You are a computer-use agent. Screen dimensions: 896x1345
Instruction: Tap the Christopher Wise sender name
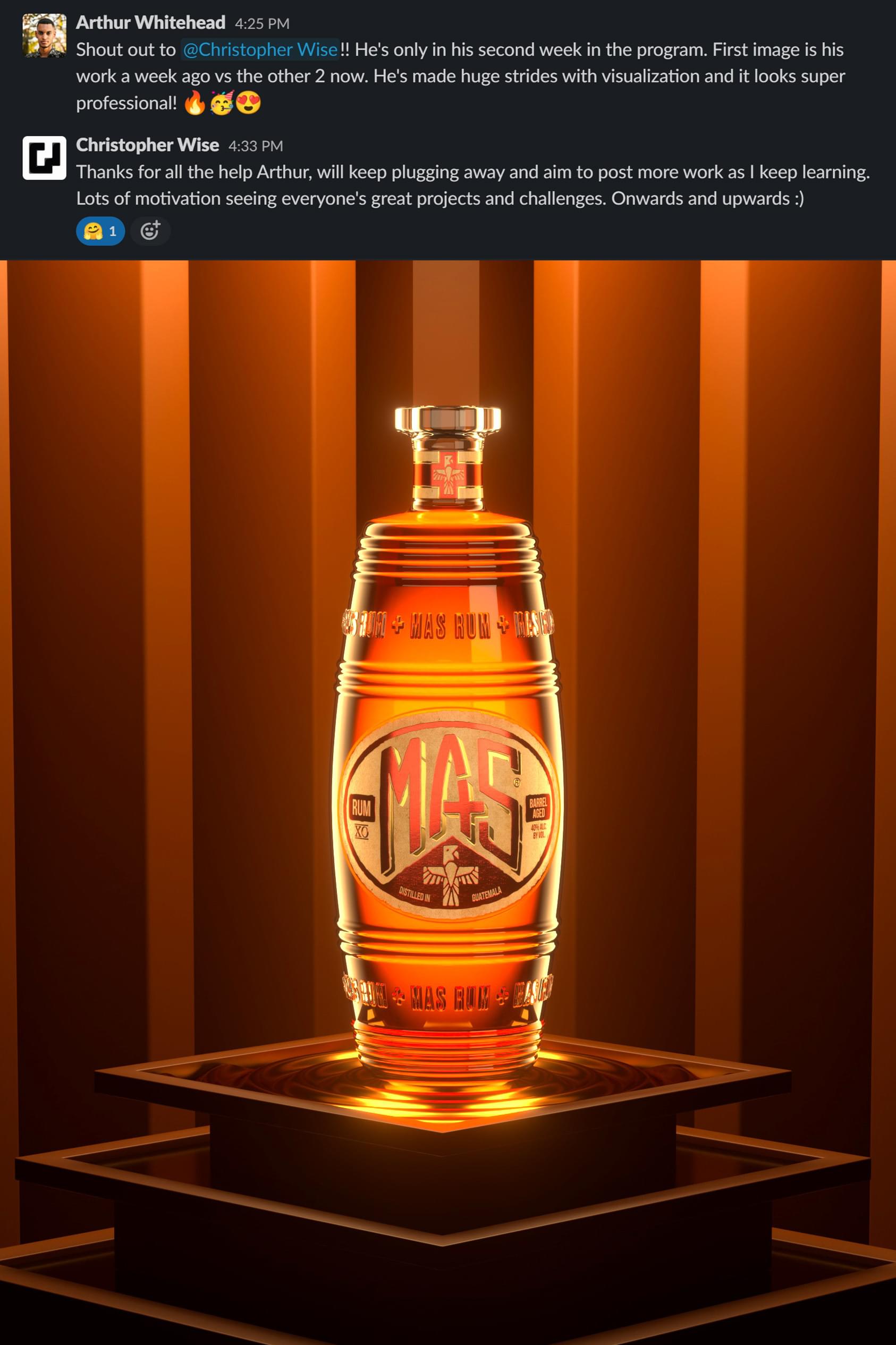pos(147,145)
